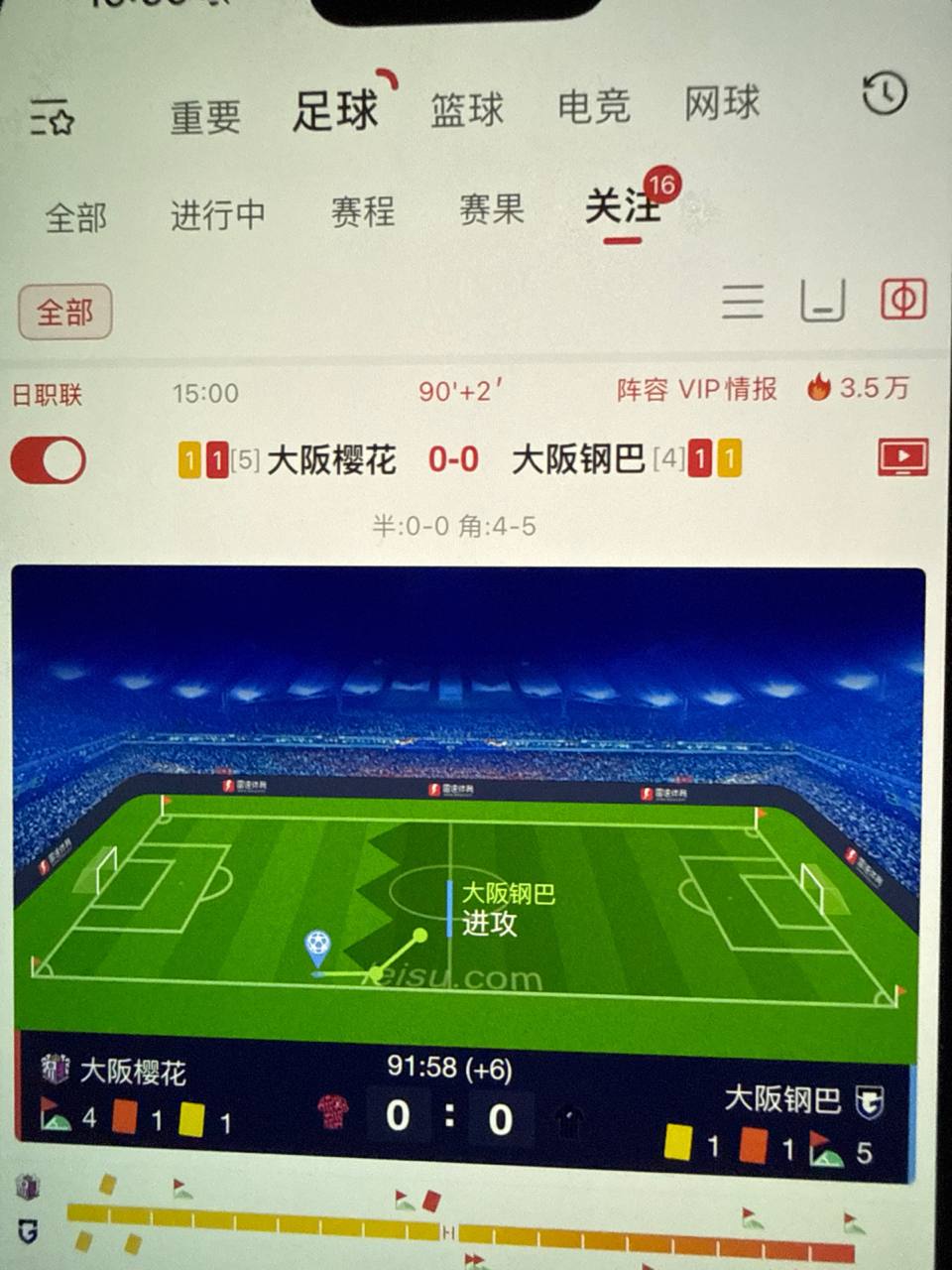The image size is (952, 1270).
Task: Choose the compact card layout icon
Action: (823, 300)
